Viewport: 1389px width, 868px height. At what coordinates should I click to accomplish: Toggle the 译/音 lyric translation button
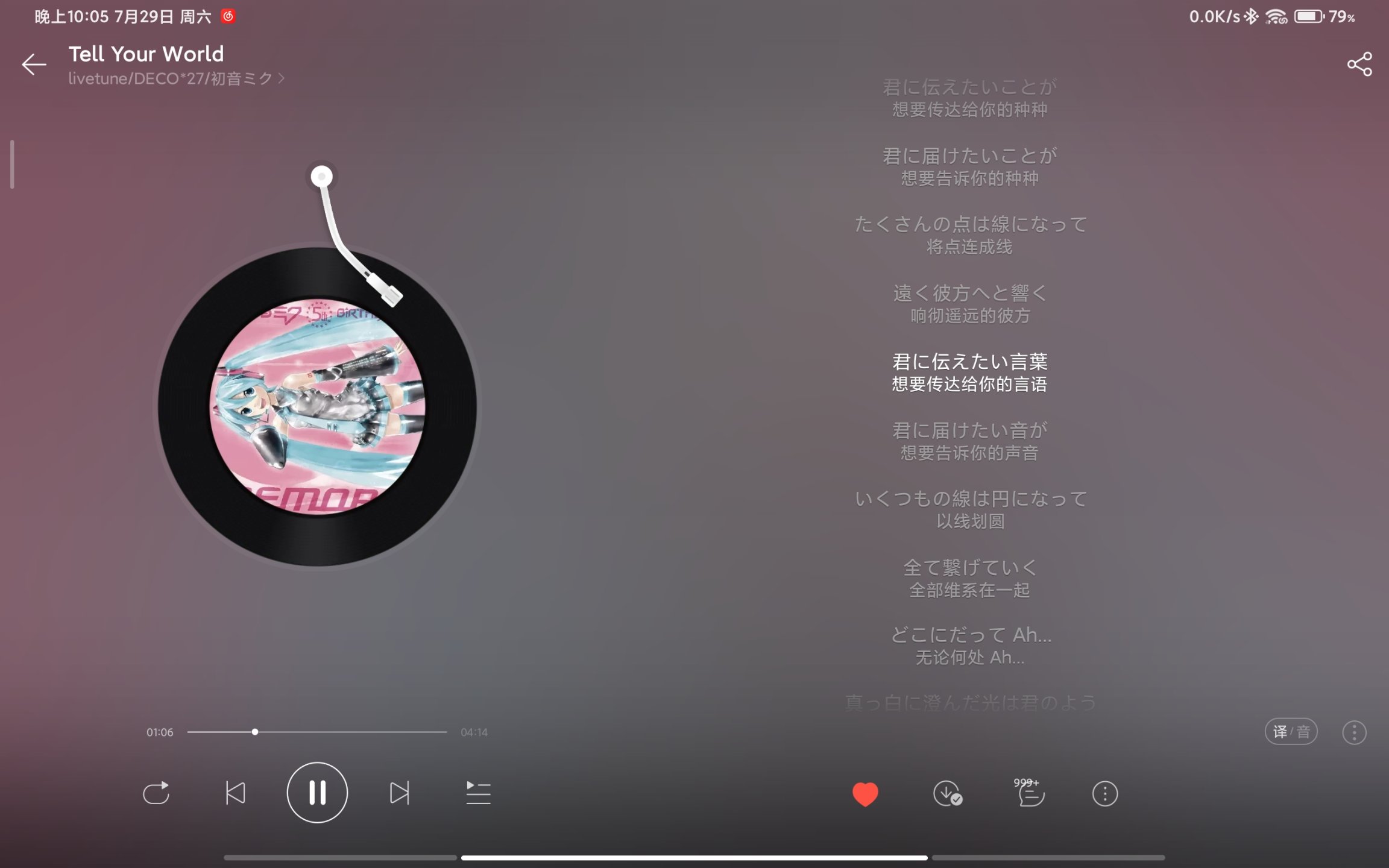coord(1291,732)
